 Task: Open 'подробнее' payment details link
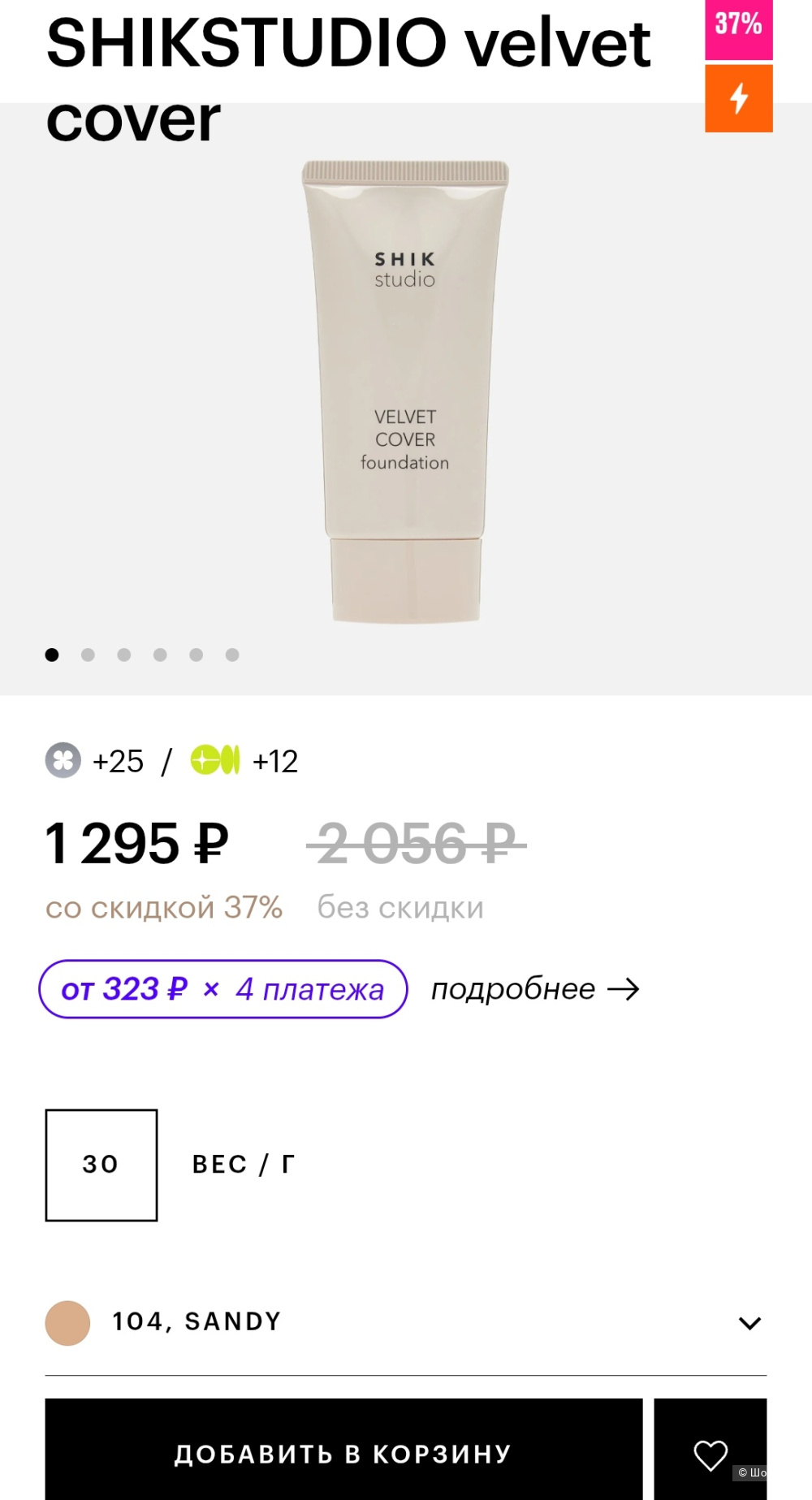tap(512, 988)
